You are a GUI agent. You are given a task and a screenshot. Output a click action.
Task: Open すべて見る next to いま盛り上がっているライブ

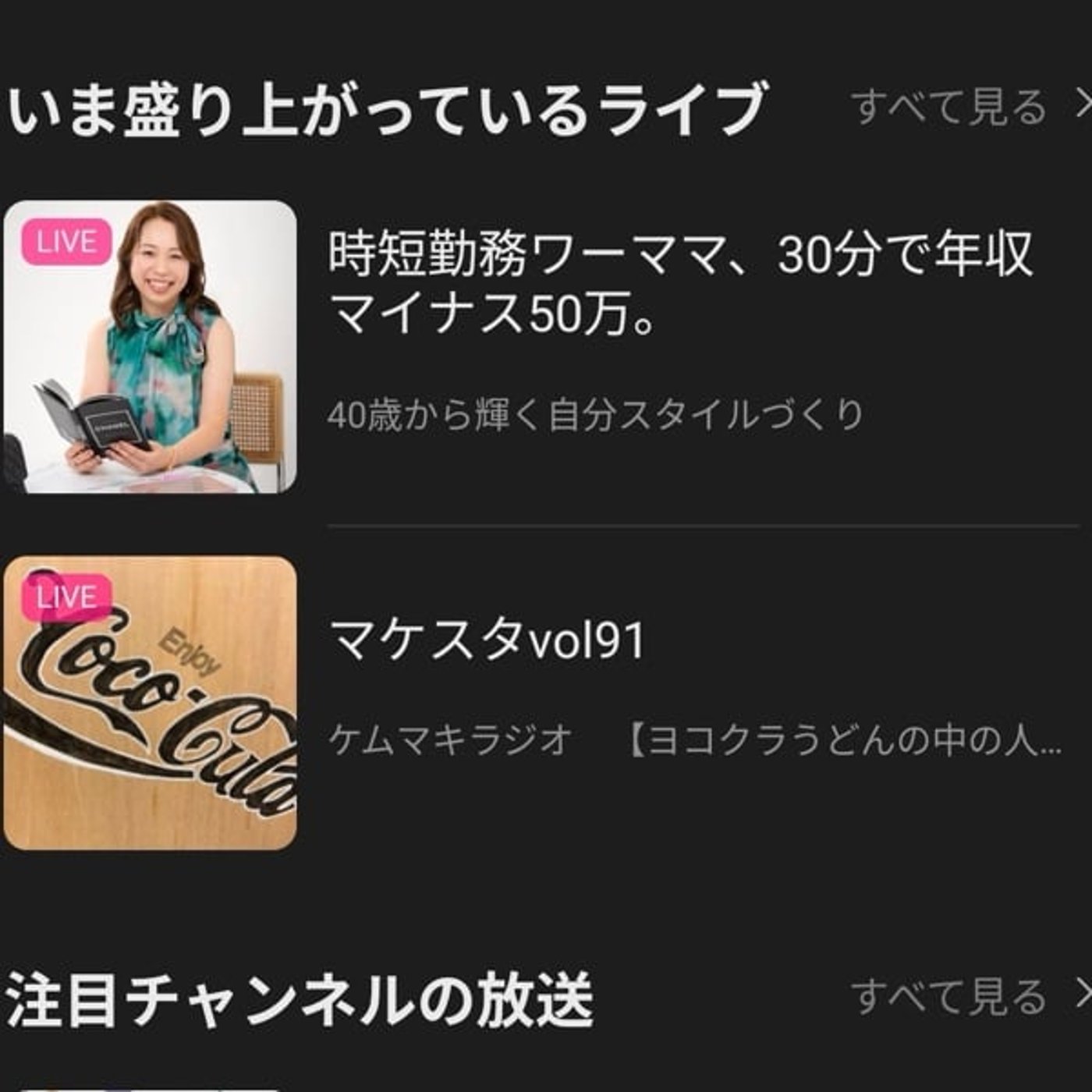[x=966, y=107]
